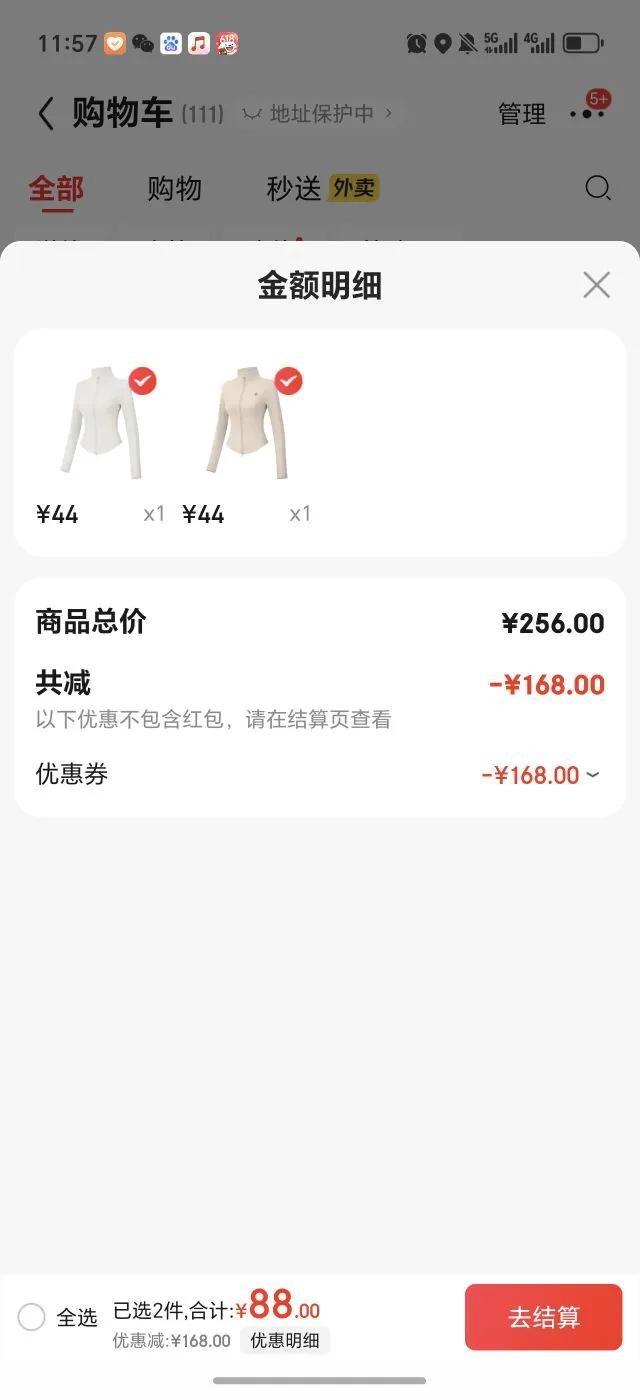This screenshot has height=1400, width=640.
Task: Open the 优惠明细 chip
Action: pos(285,1341)
